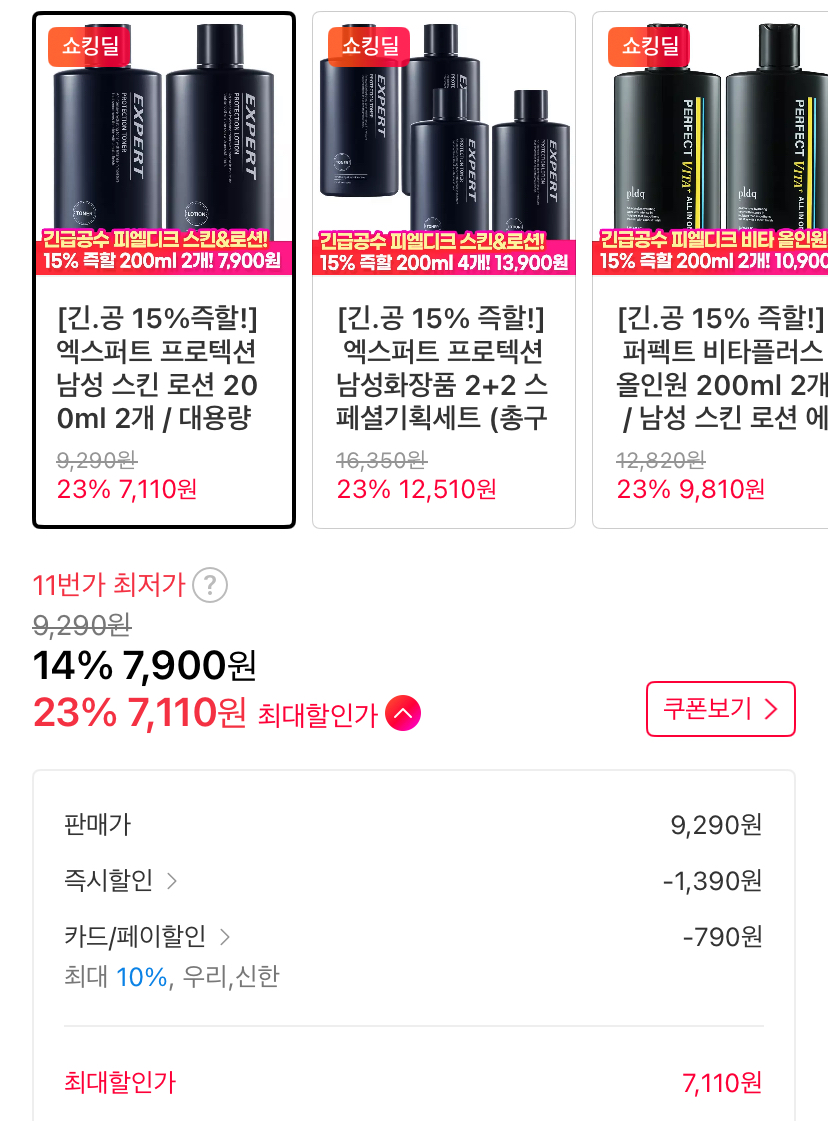The height and width of the screenshot is (1121, 828).
Task: Select the 200ml 2개 skin lotion option card
Action: [164, 270]
